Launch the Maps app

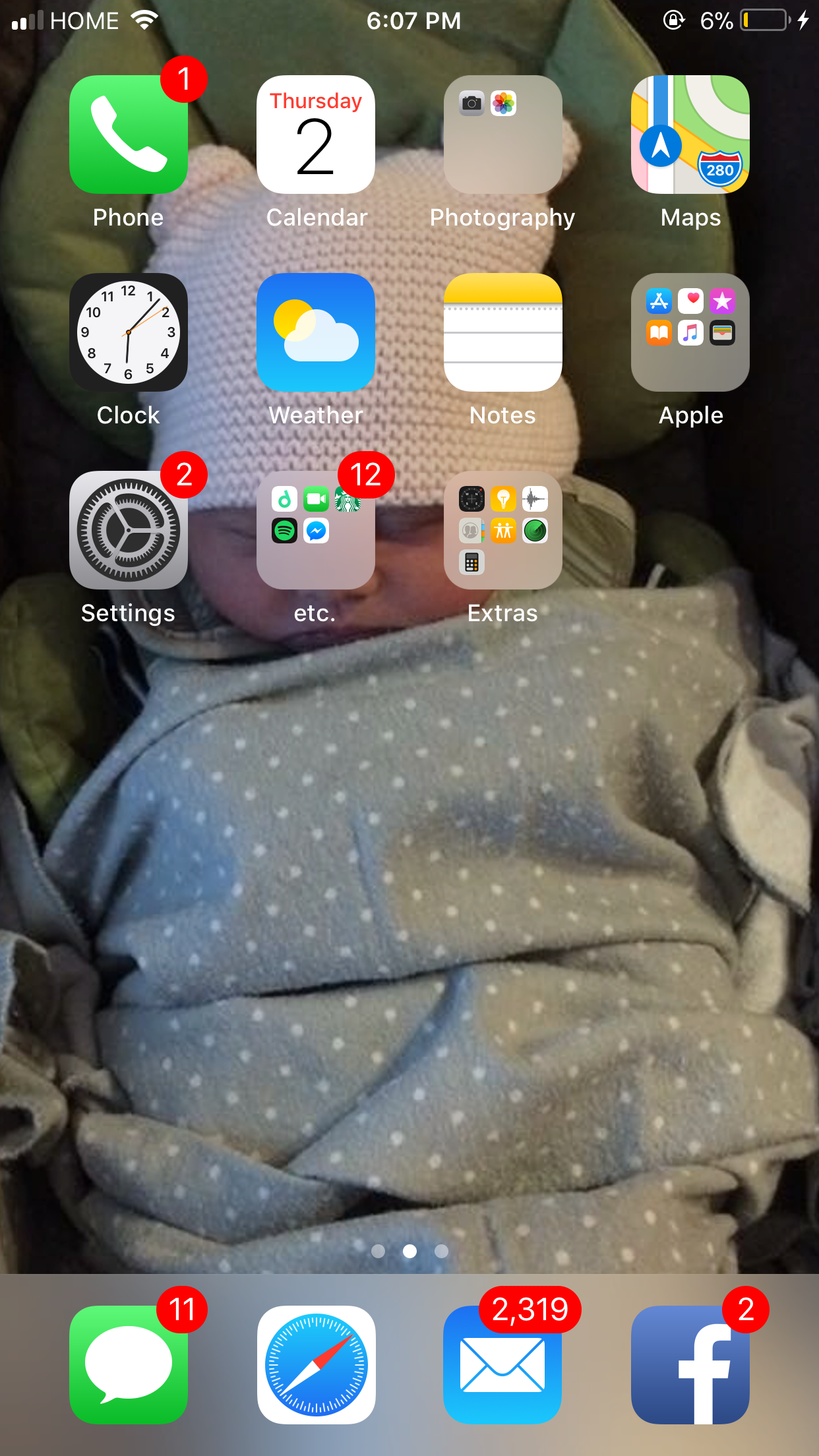point(690,135)
